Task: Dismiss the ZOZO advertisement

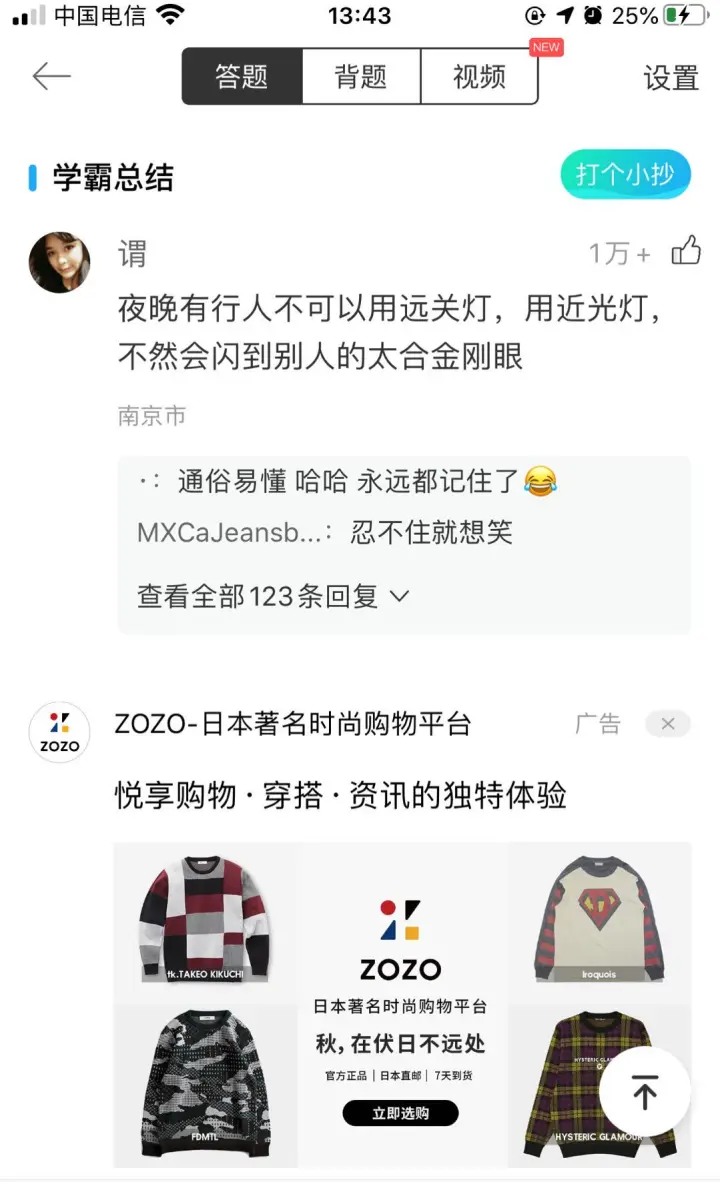Action: pyautogui.click(x=668, y=724)
